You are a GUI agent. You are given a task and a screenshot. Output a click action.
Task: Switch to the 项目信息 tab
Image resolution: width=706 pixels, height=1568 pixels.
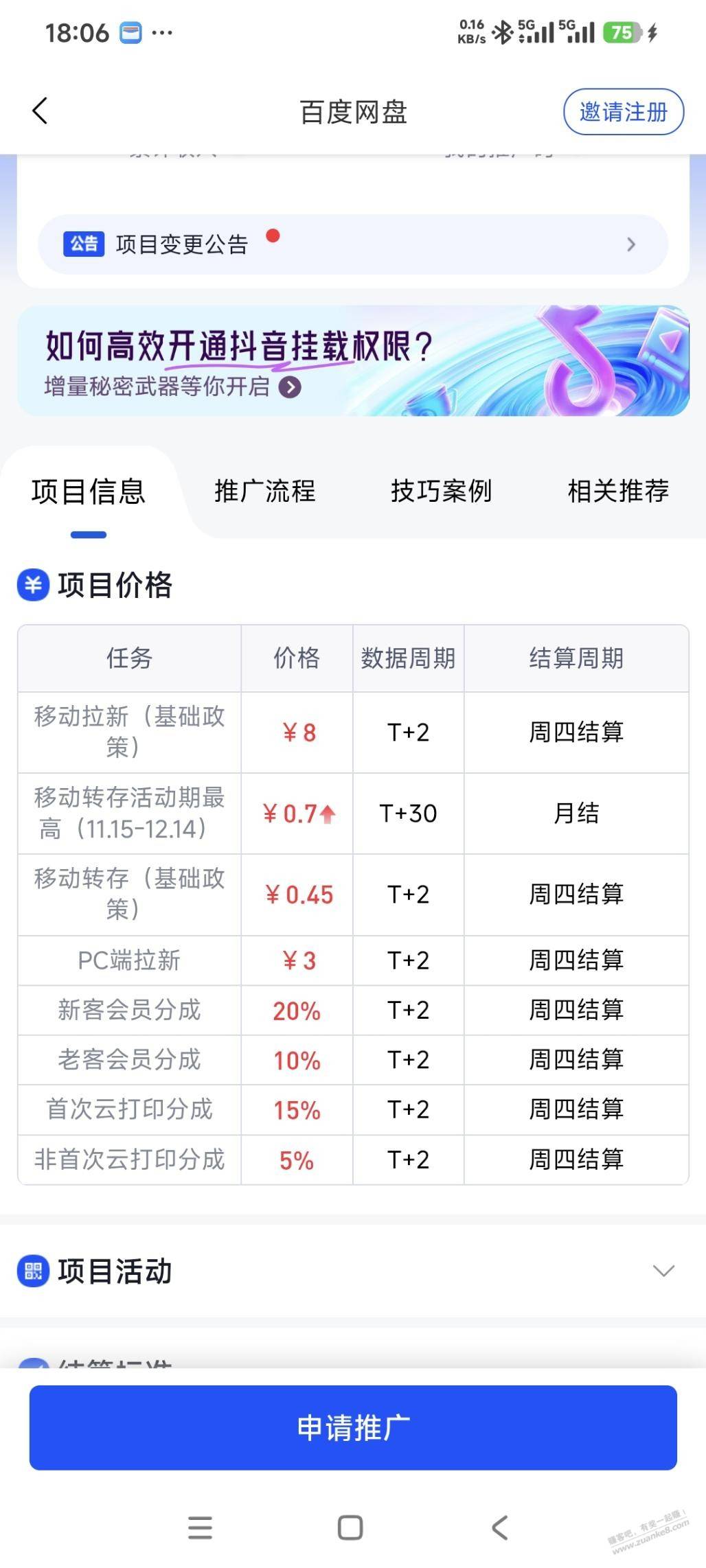pyautogui.click(x=89, y=492)
